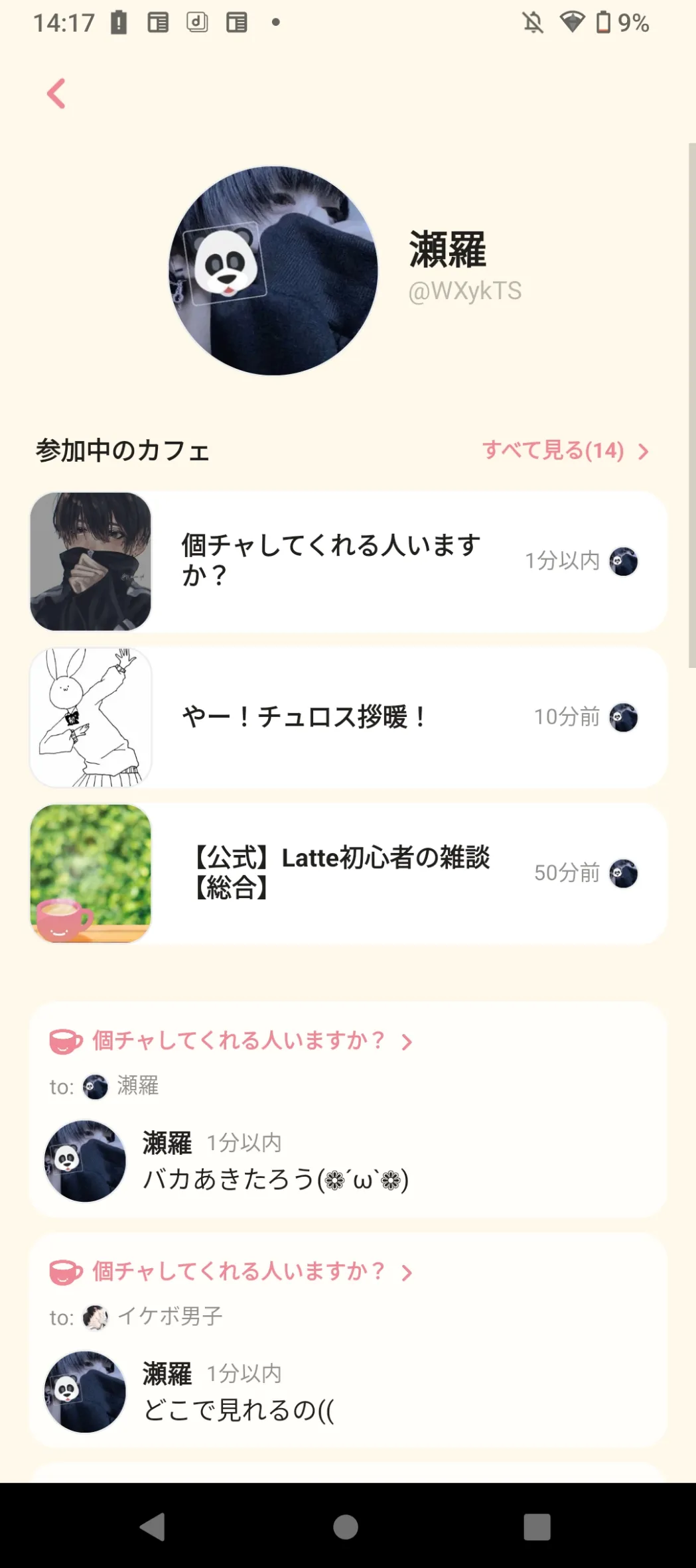View the バカあきたろう post by 瀬羅
This screenshot has width=696, height=1568.
pyautogui.click(x=275, y=1179)
